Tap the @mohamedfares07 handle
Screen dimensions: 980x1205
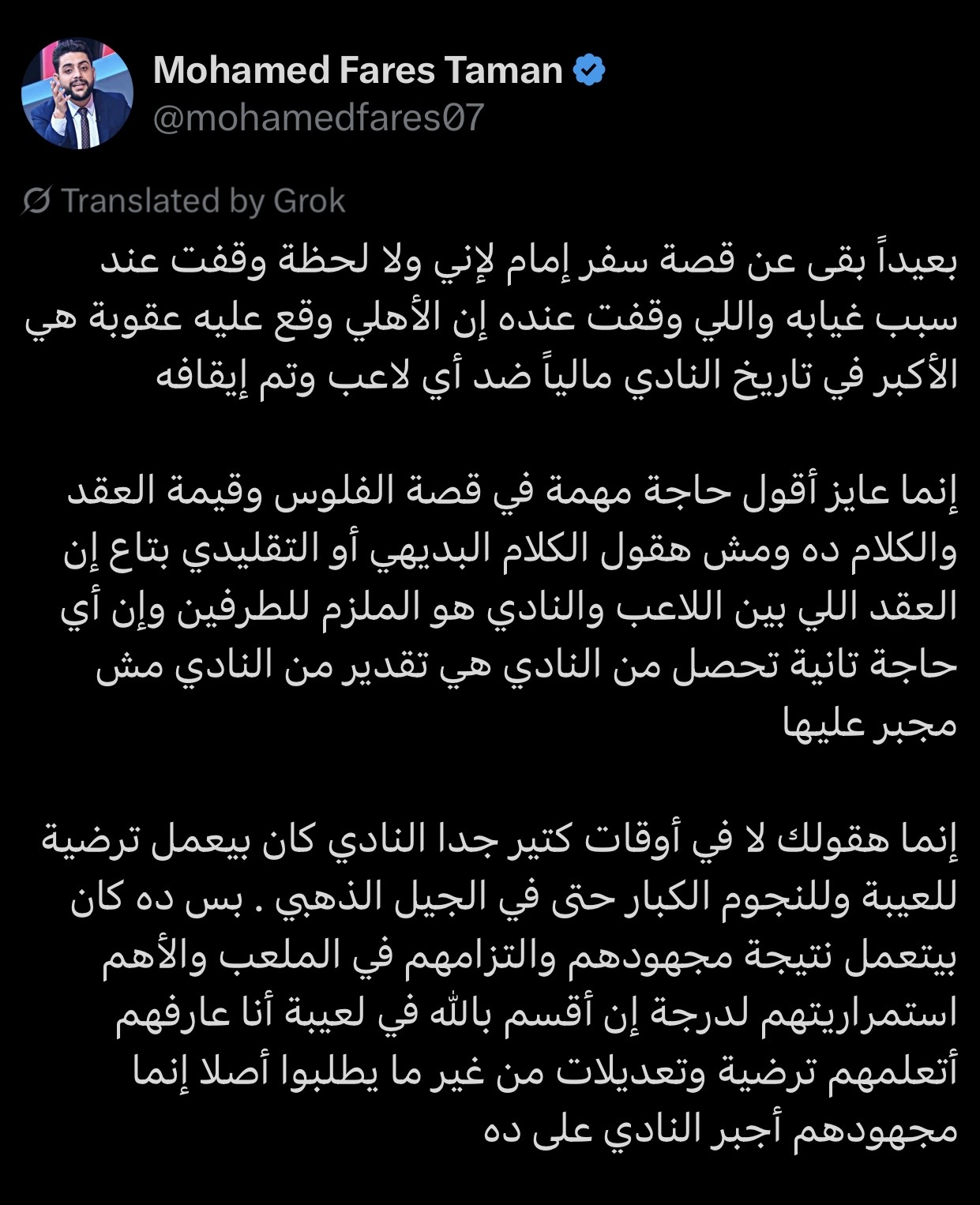tap(318, 118)
